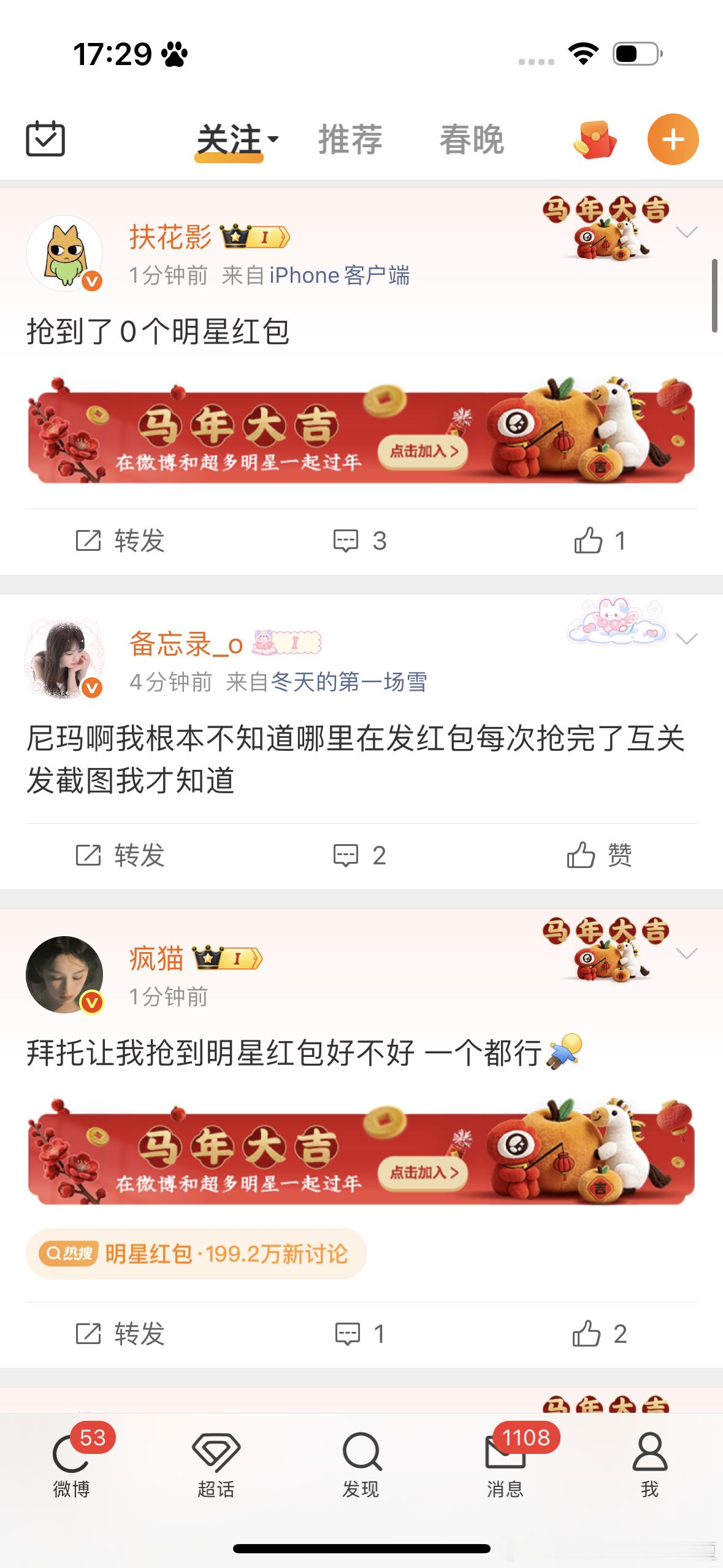Viewport: 723px width, 1568px height.
Task: Repost 扶花影's post using the 转发 icon
Action: [x=132, y=540]
